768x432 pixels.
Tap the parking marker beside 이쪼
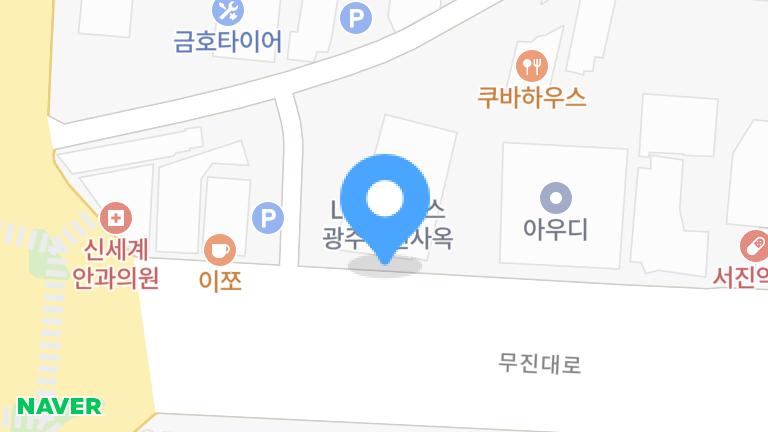(267, 217)
